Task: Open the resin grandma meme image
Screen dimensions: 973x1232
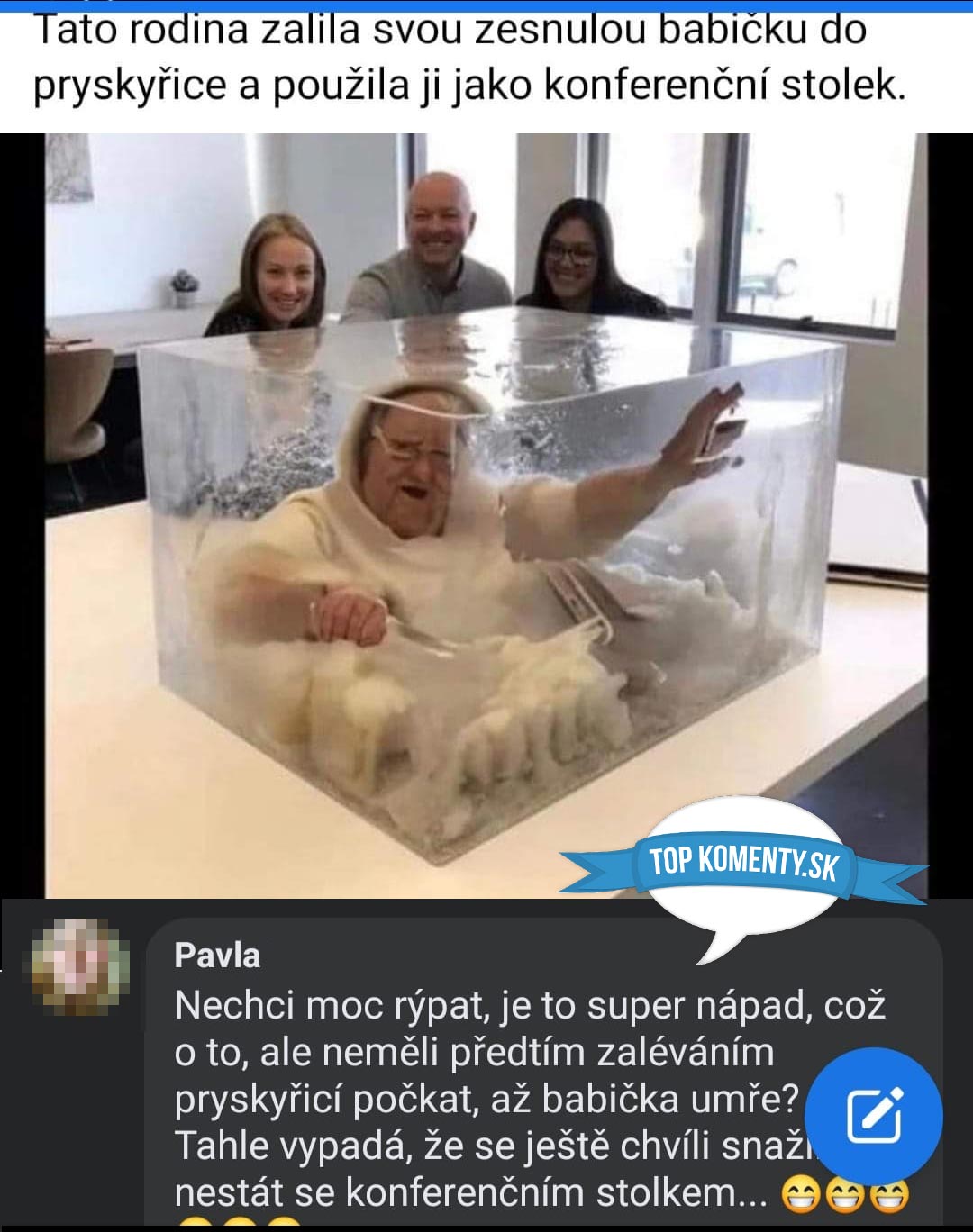Action: 486,513
